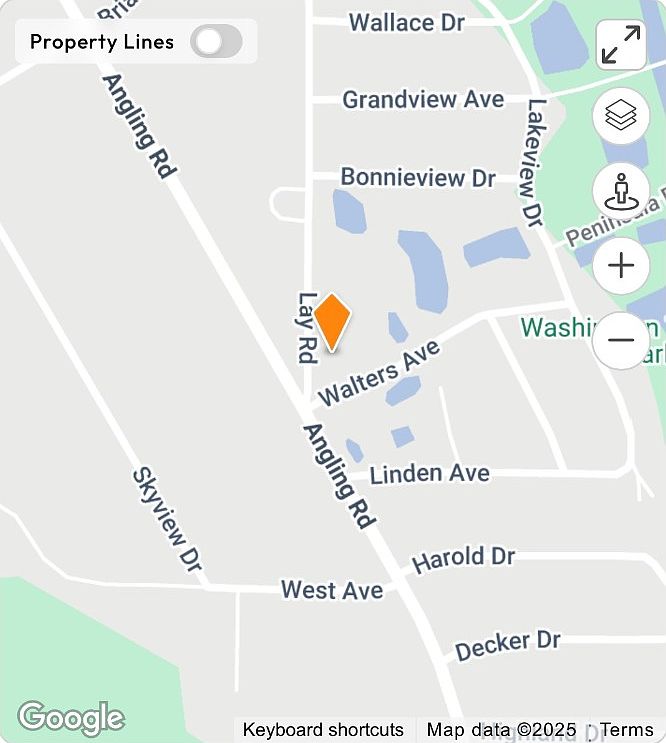Zoom in on the map
Screen dimensions: 666x743
[x=621, y=266]
